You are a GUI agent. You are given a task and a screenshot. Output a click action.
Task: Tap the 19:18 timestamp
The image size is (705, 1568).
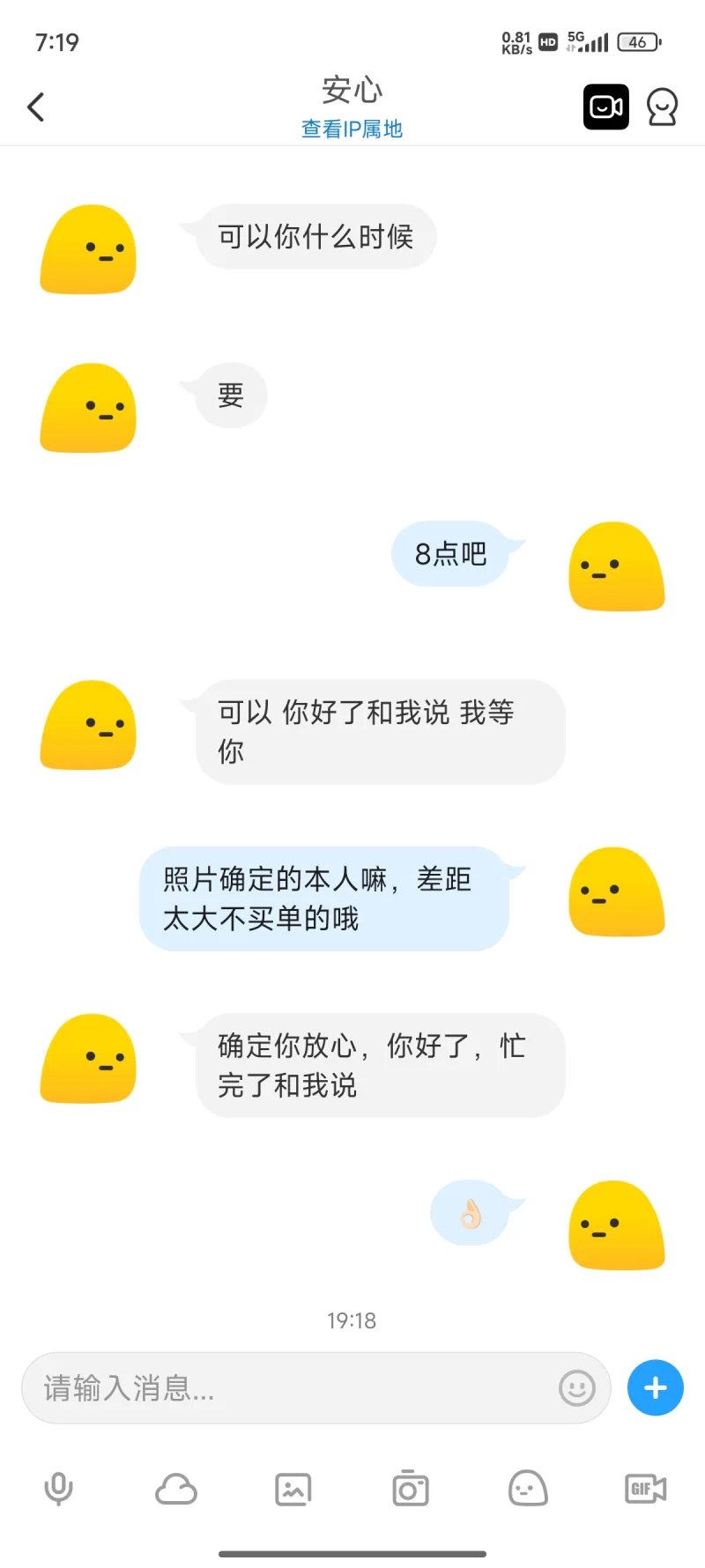[352, 1320]
